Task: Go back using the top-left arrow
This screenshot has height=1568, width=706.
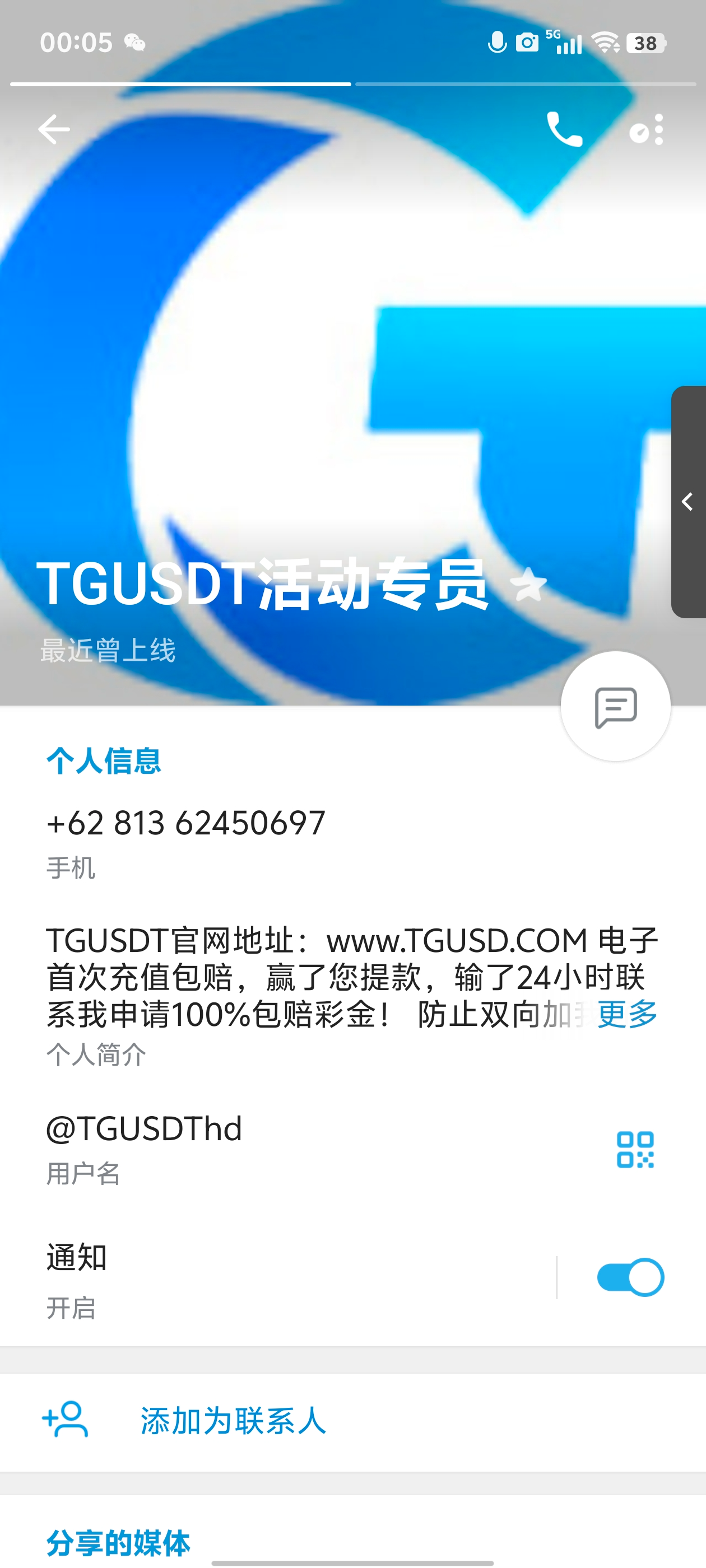Action: click(54, 130)
